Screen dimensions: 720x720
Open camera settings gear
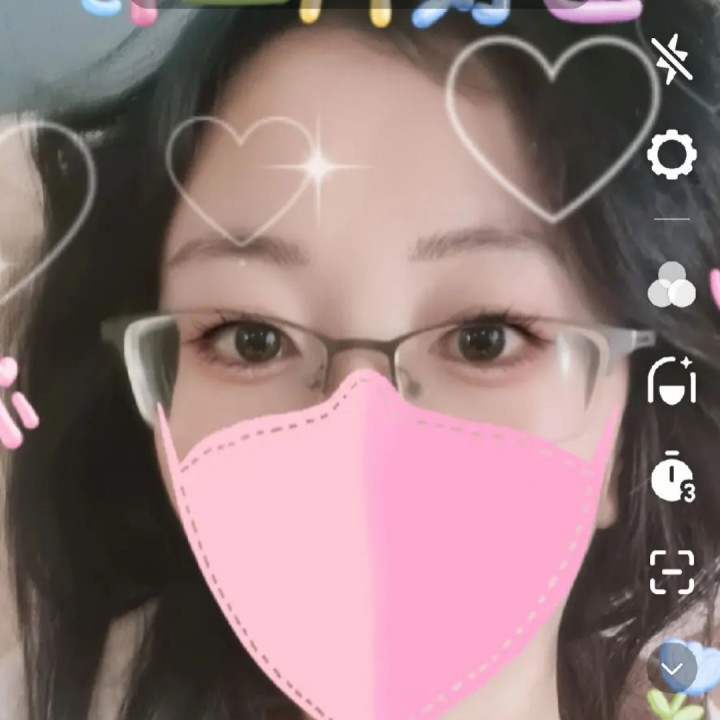click(x=672, y=156)
